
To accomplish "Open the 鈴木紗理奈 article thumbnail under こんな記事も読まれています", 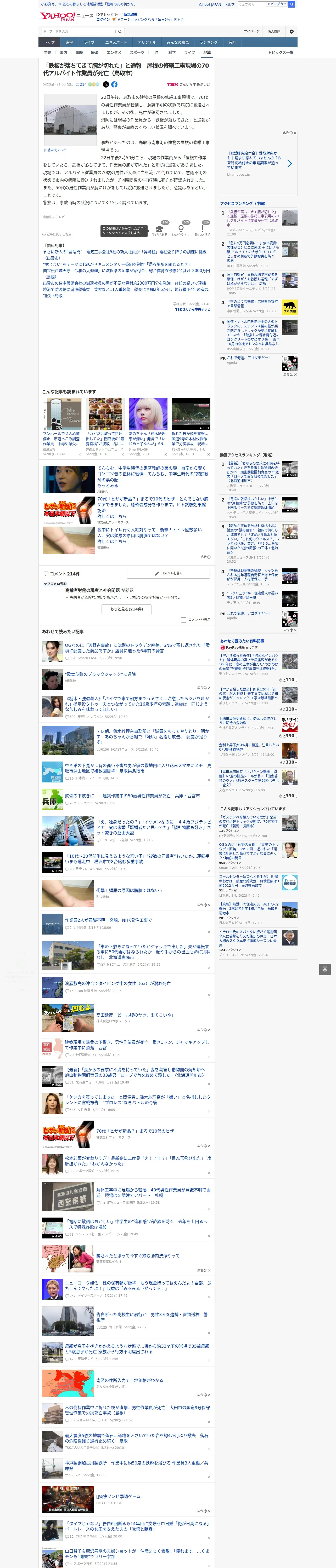I will [x=148, y=414].
